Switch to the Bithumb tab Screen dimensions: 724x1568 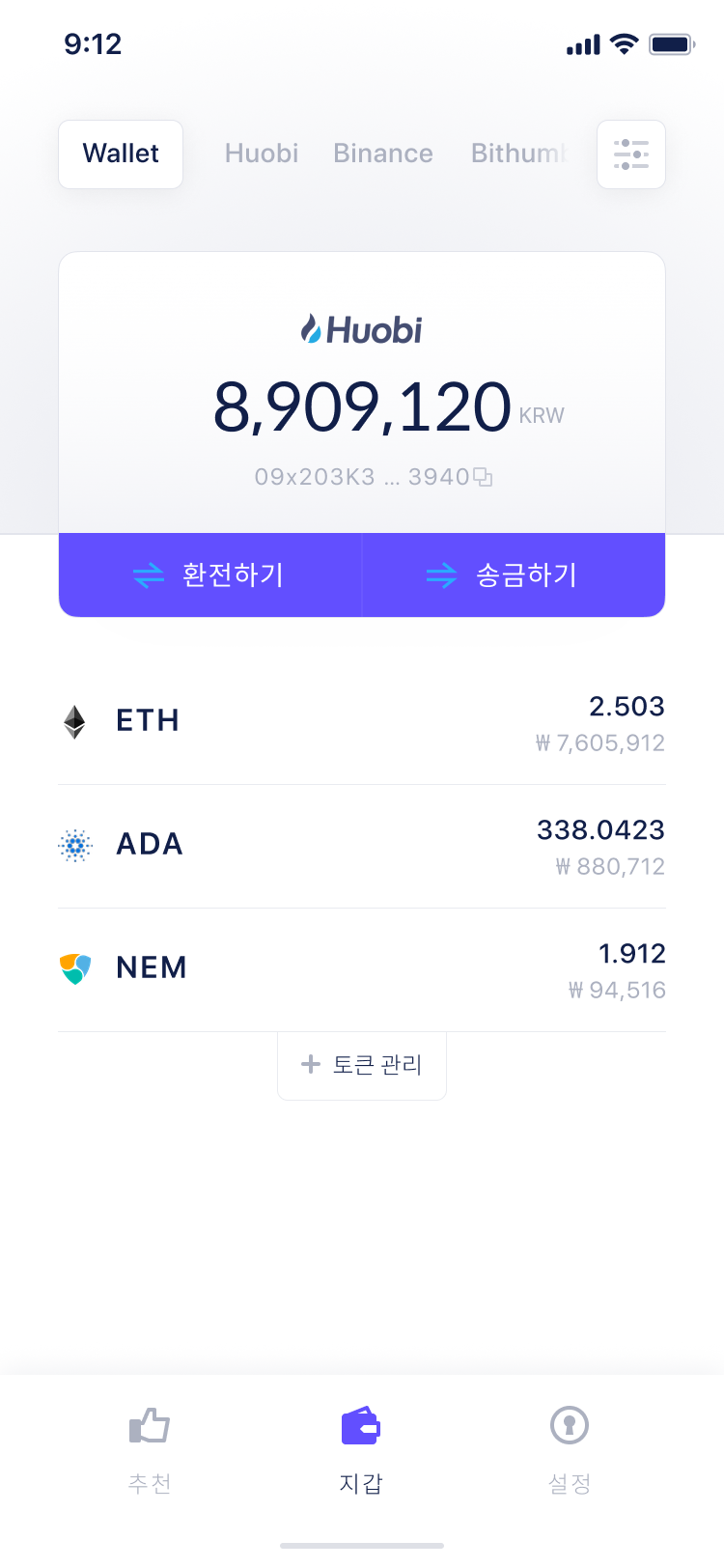(519, 154)
